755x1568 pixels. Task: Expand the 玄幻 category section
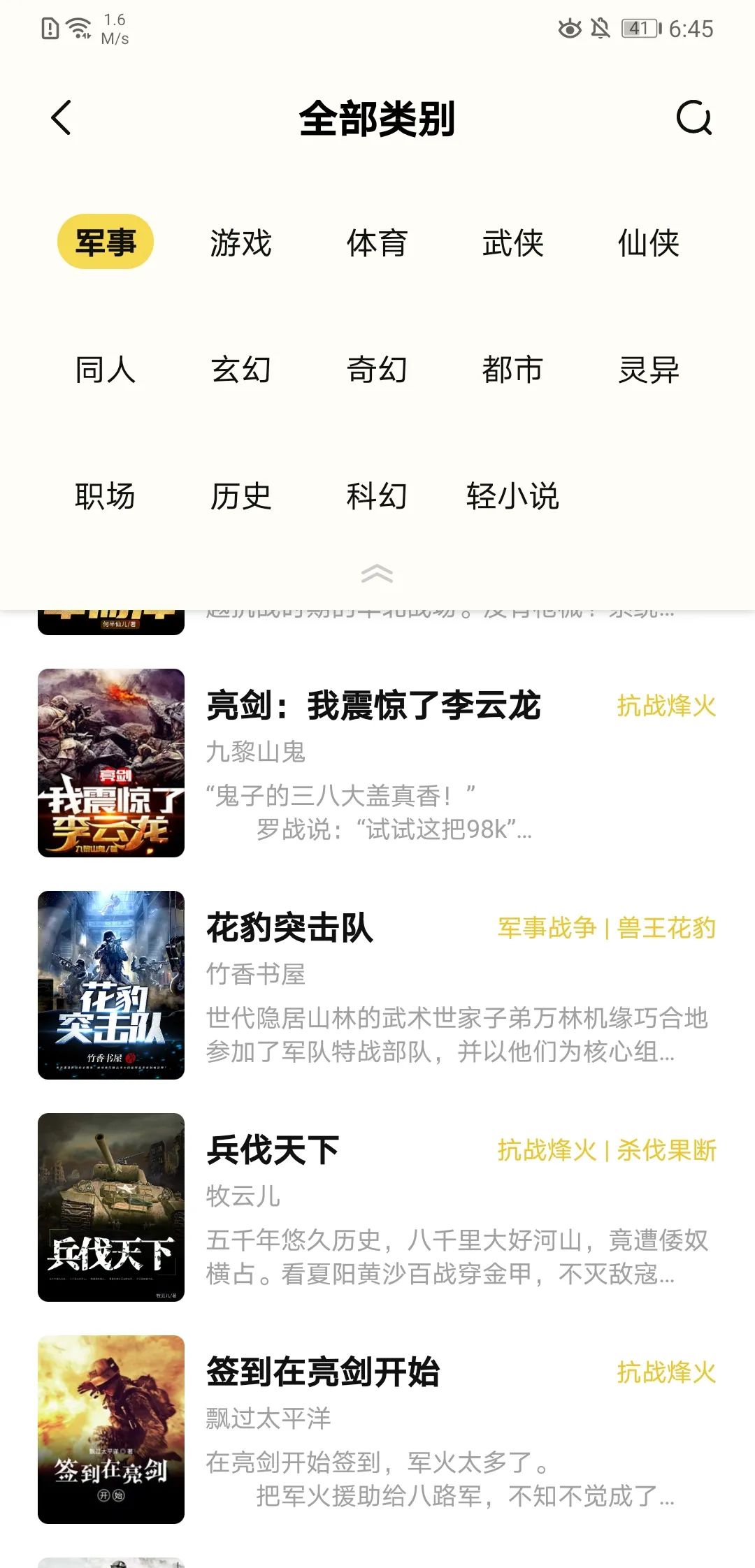pyautogui.click(x=240, y=370)
